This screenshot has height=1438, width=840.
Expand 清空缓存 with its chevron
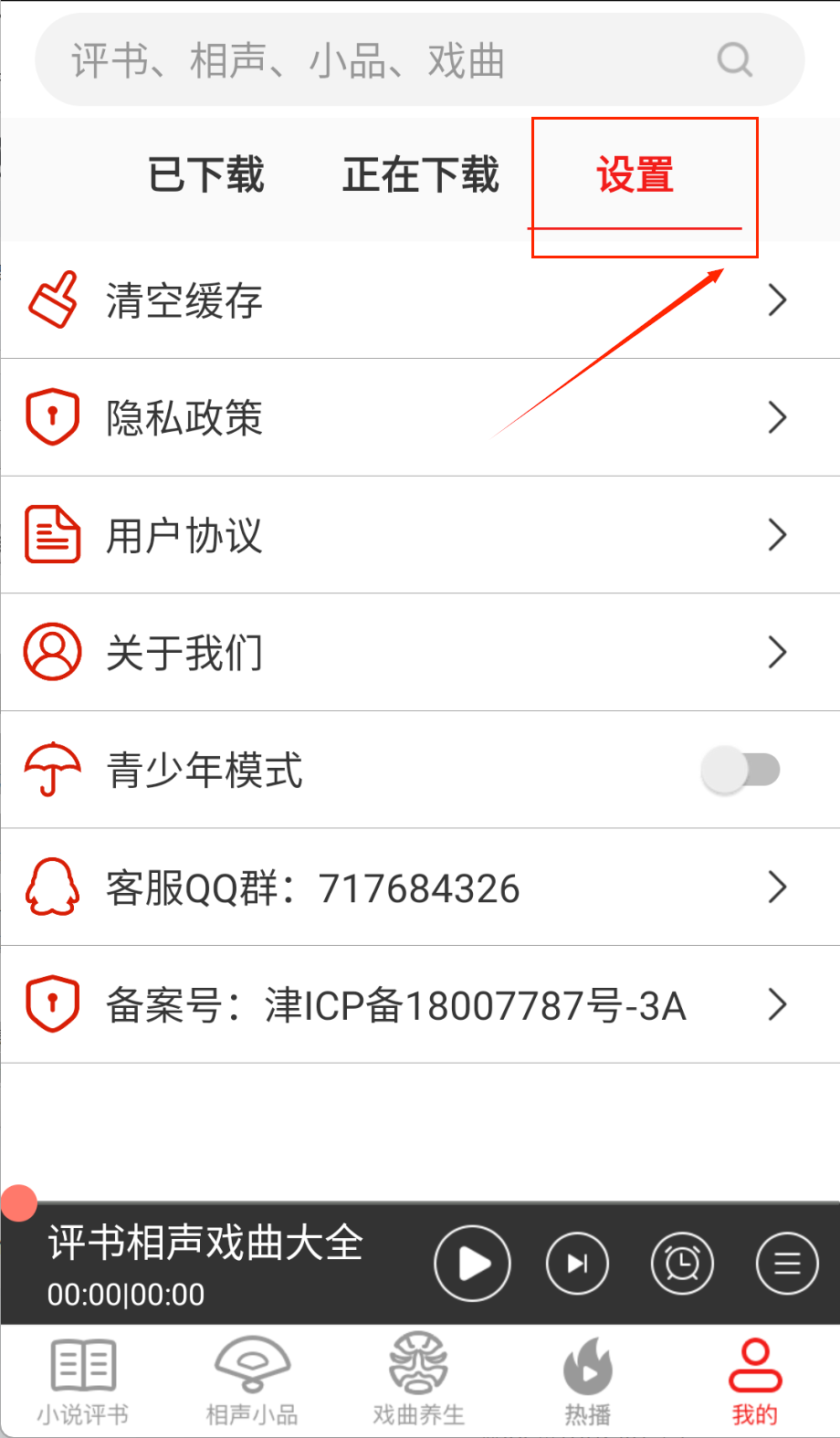click(x=777, y=299)
